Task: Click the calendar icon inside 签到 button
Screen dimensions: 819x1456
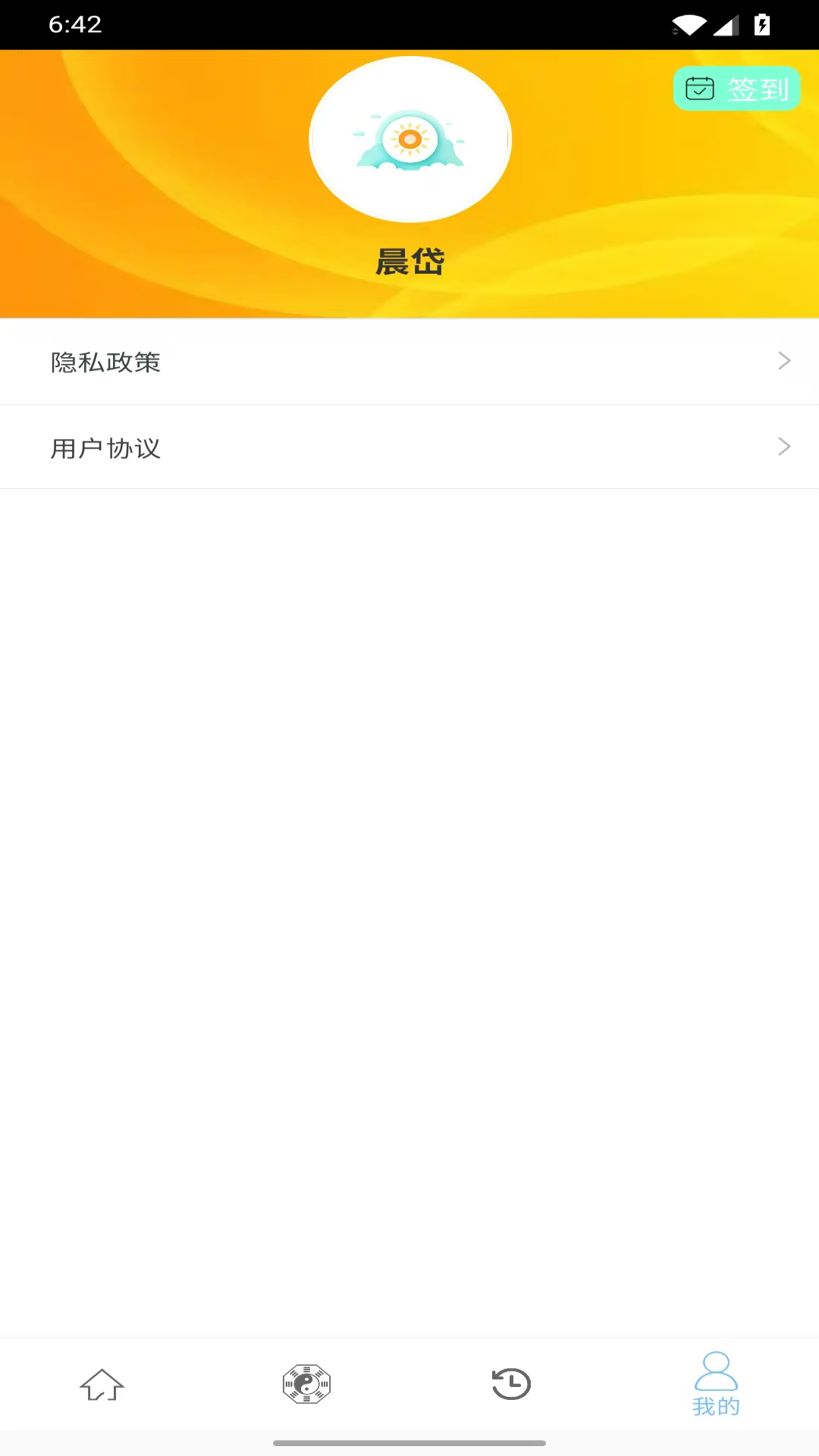Action: [x=701, y=88]
